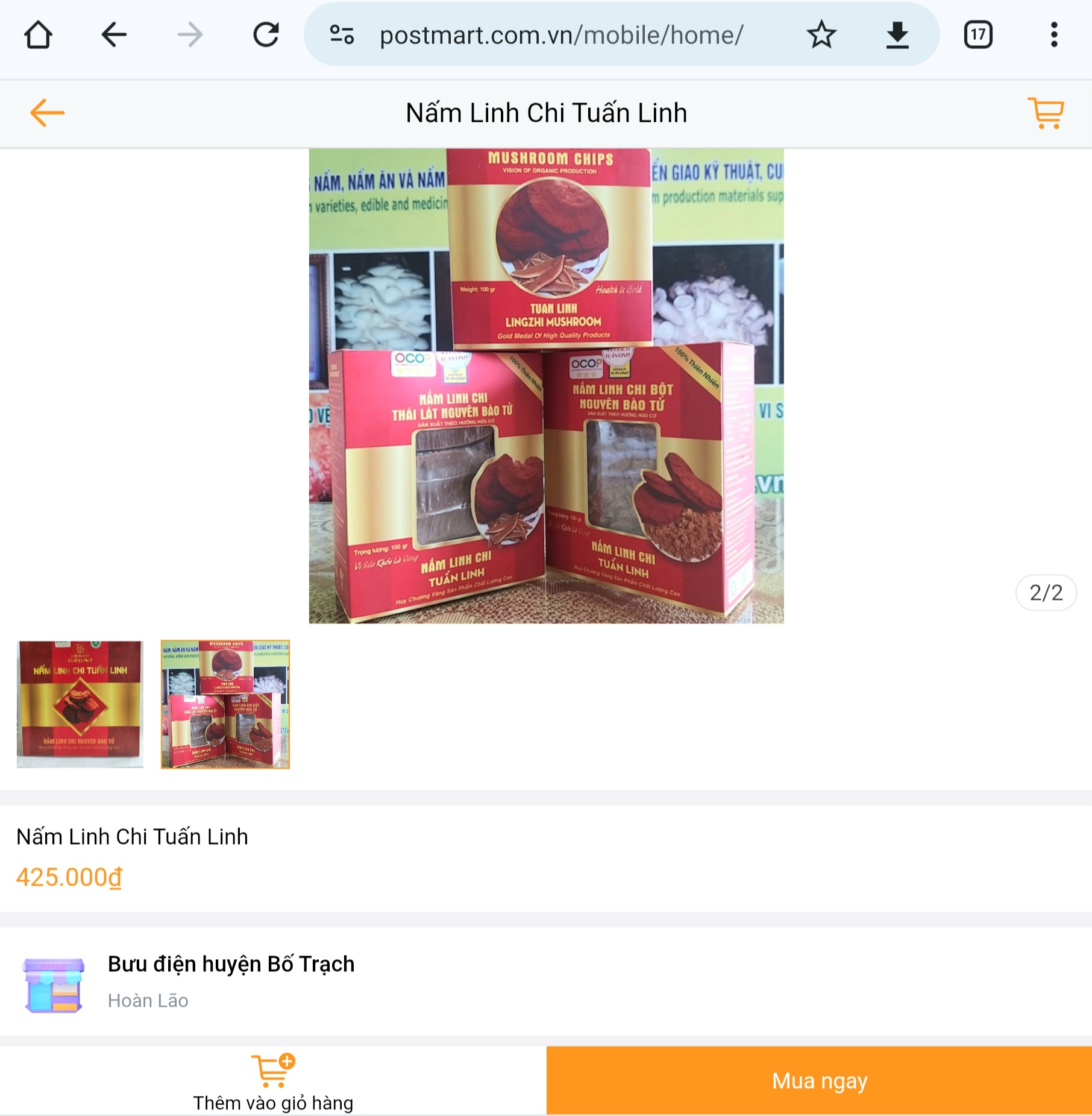This screenshot has height=1116, width=1092.
Task: Select the first product thumbnail image
Action: point(80,704)
